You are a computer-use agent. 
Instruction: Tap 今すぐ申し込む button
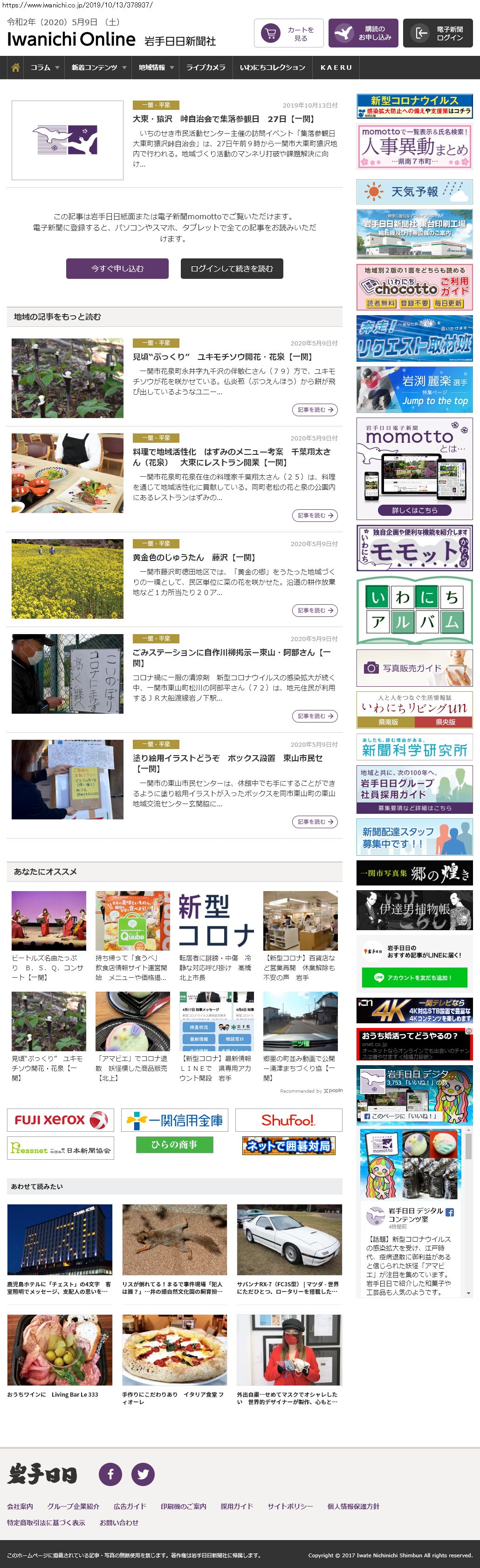click(x=117, y=269)
